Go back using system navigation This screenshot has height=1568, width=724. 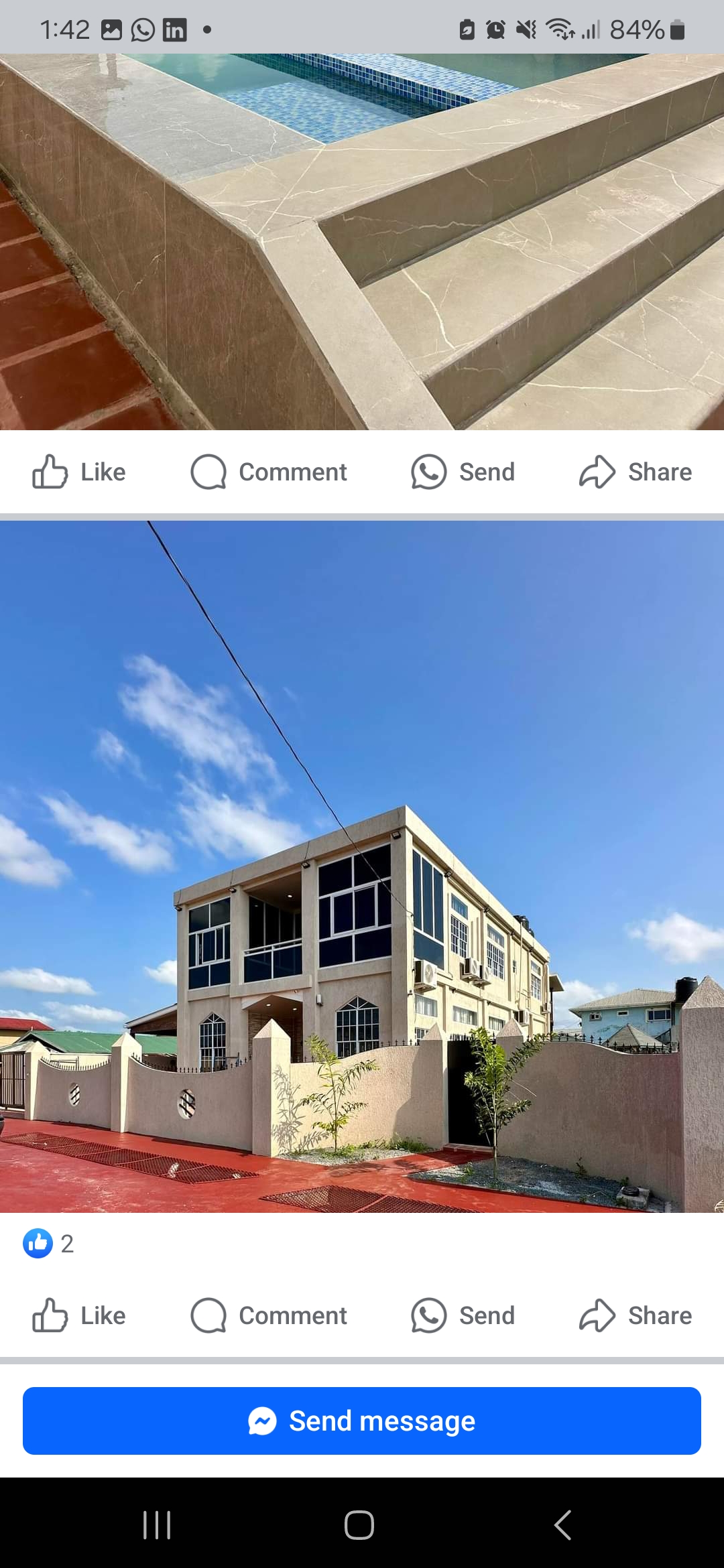point(563,1525)
